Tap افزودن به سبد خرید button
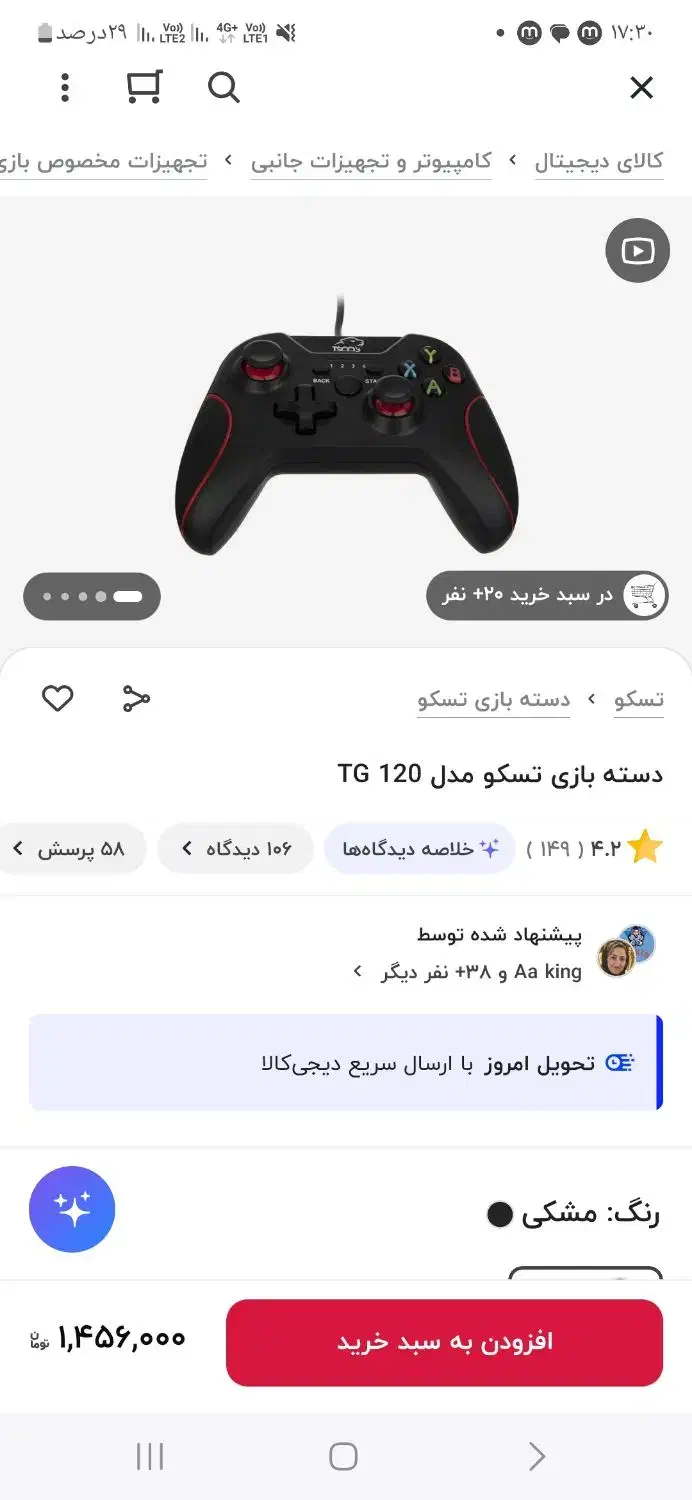The height and width of the screenshot is (1500, 692). point(444,1342)
